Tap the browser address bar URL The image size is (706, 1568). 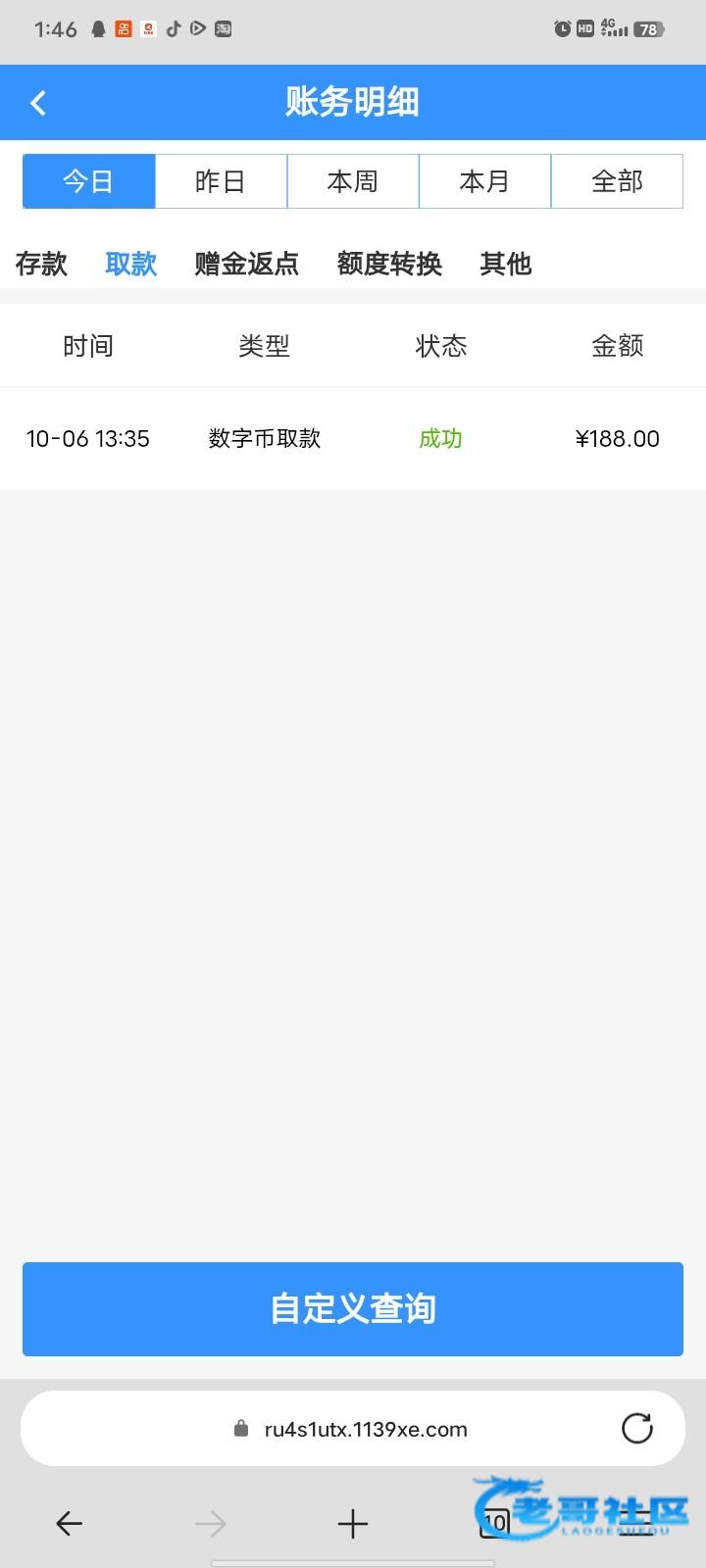pos(365,1429)
